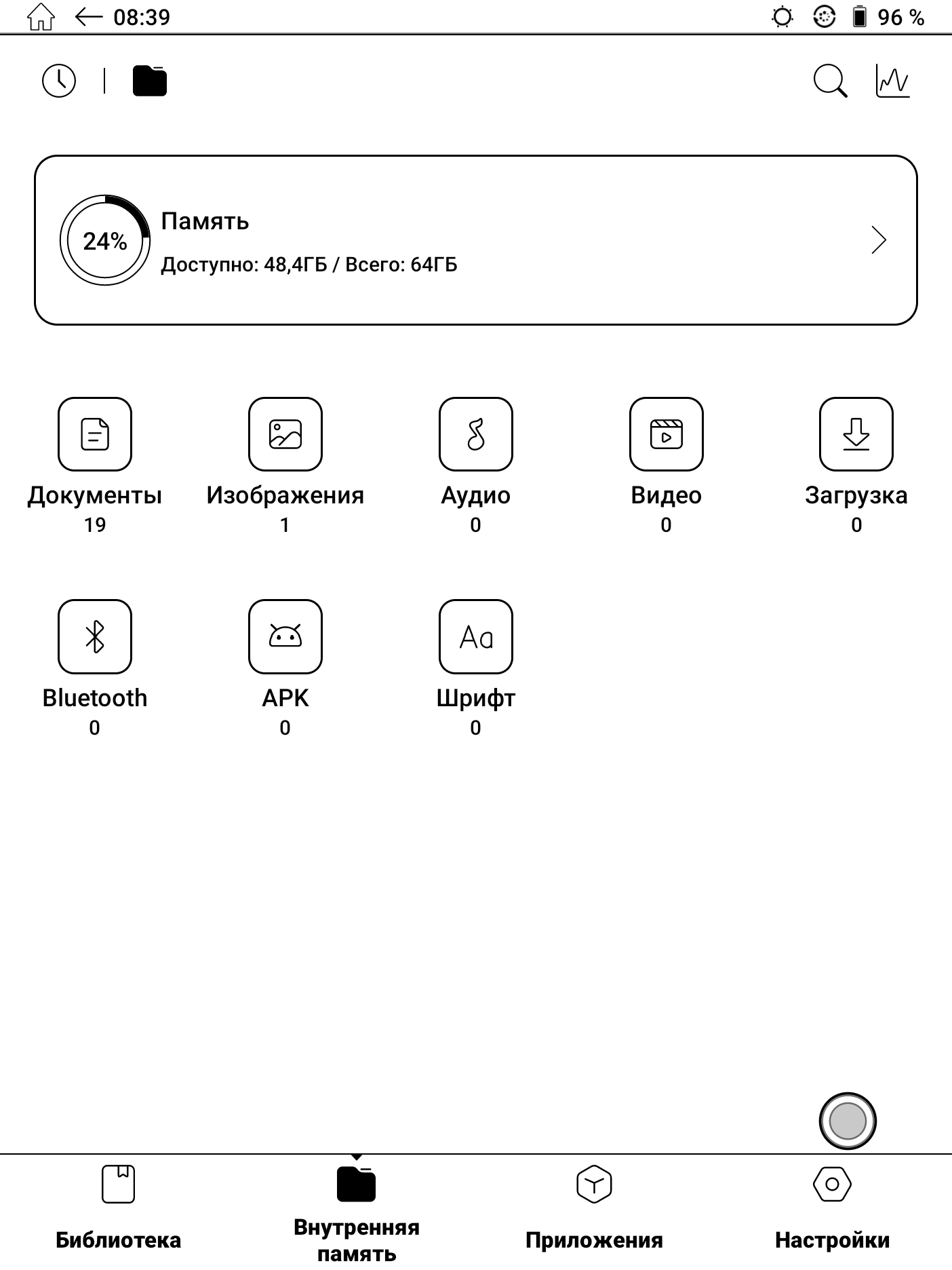This screenshot has width=952, height=1270.
Task: Open the recent files clock icon
Action: (59, 81)
